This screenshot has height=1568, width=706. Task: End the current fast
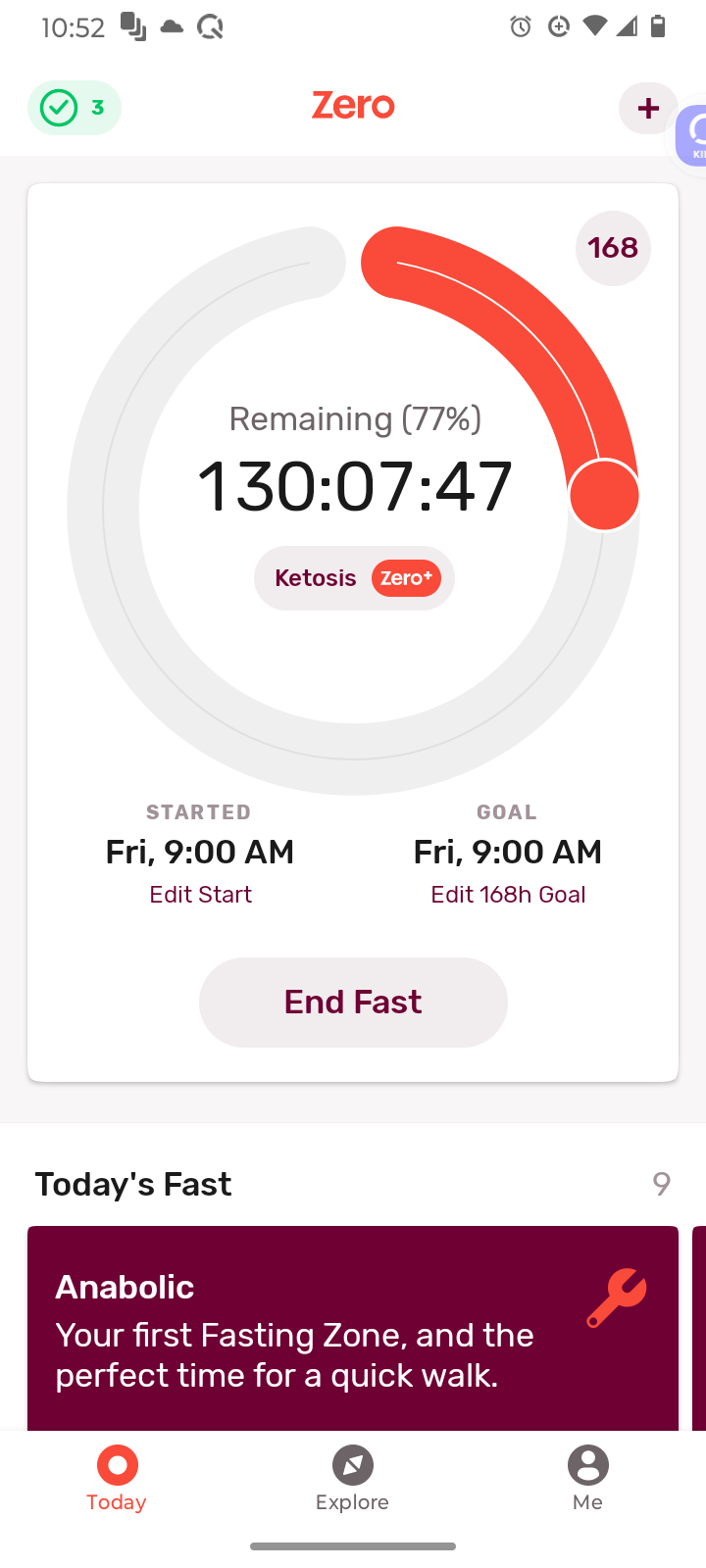353,1002
